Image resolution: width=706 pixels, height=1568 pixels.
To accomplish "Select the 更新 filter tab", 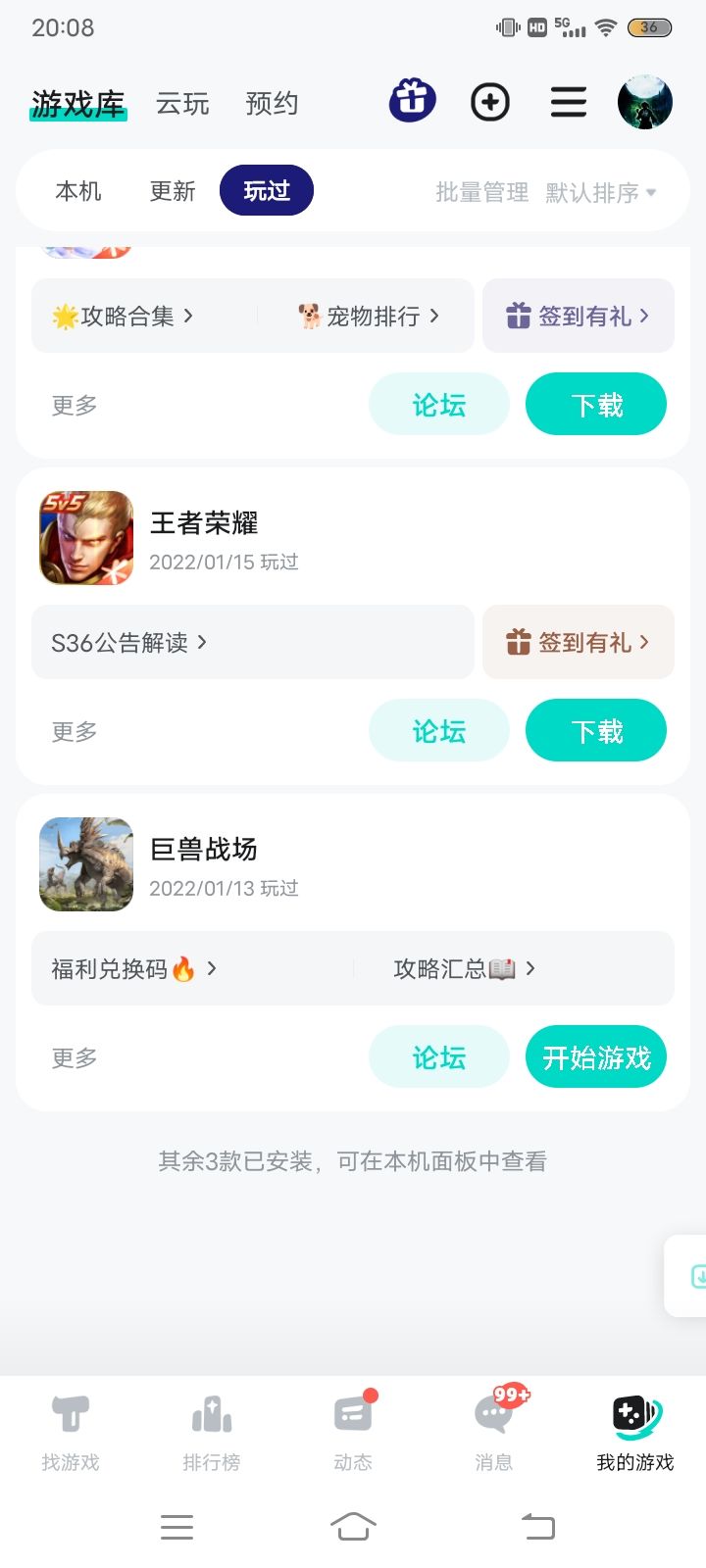I will click(x=173, y=191).
